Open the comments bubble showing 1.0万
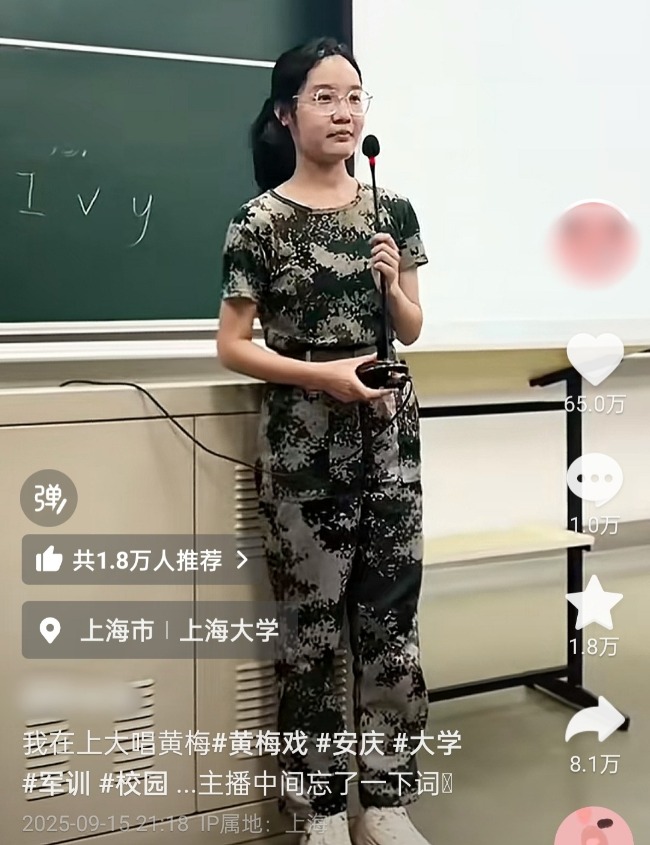The image size is (650, 845). click(594, 480)
